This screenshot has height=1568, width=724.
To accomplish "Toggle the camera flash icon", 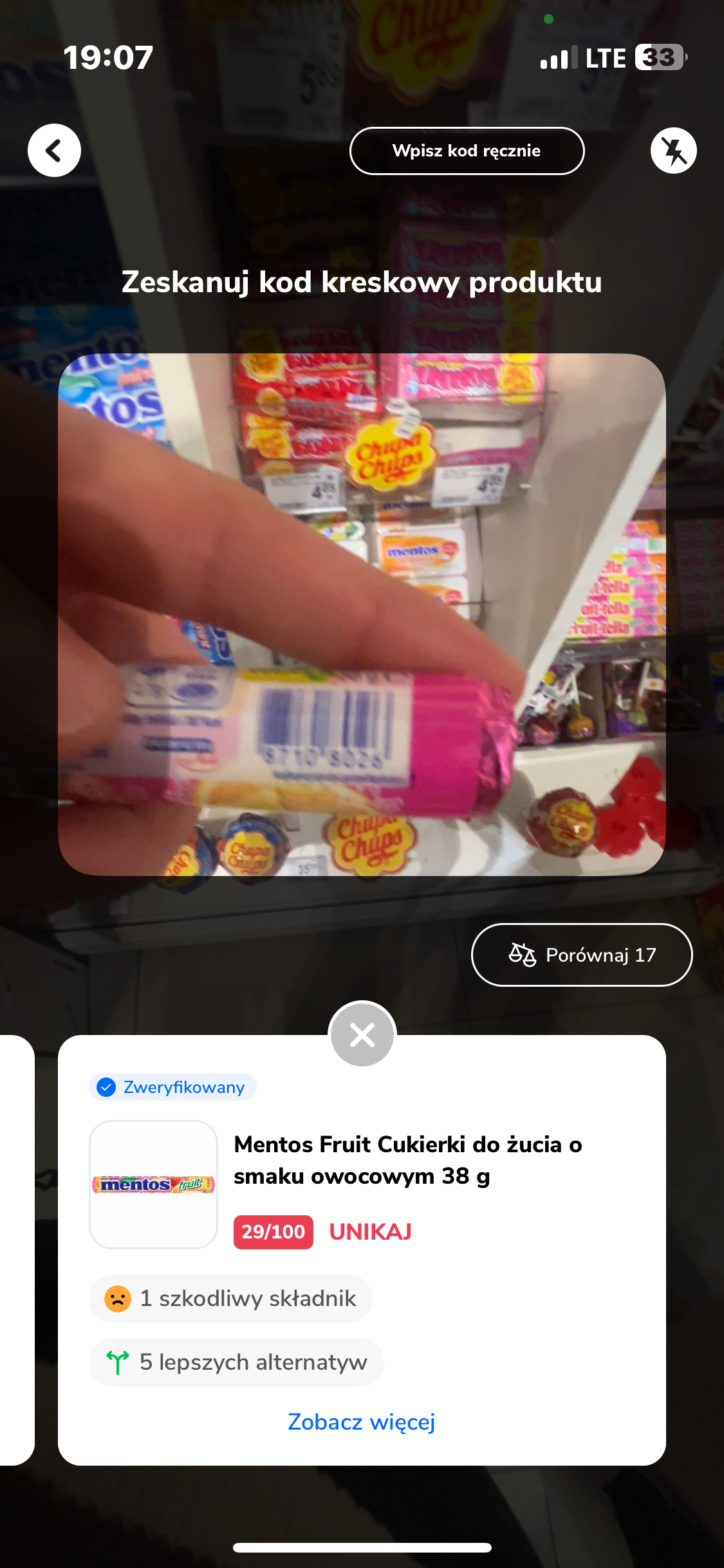I will 673,151.
